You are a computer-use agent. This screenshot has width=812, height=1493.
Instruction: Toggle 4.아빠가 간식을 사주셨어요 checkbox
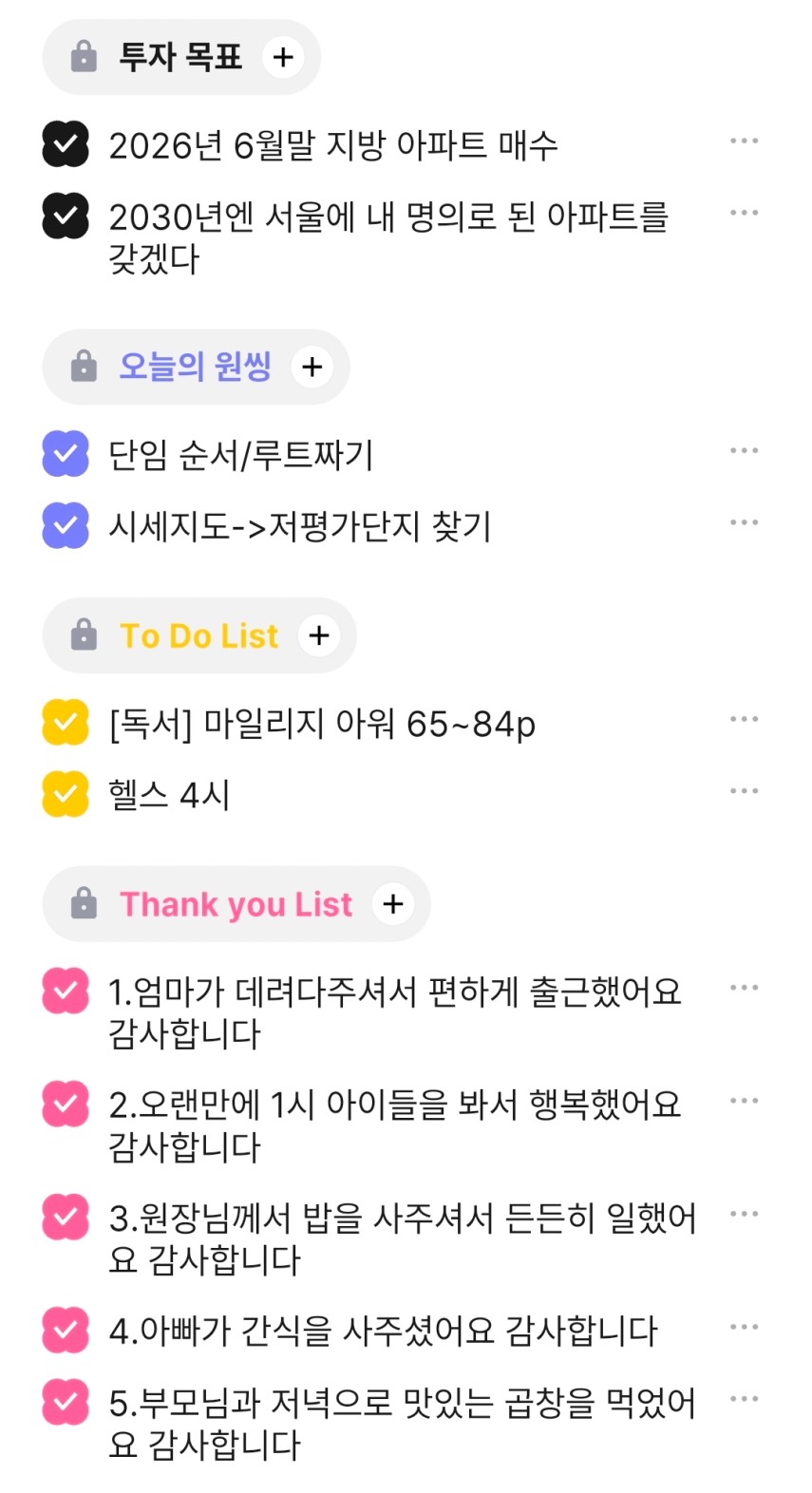pos(66,1330)
